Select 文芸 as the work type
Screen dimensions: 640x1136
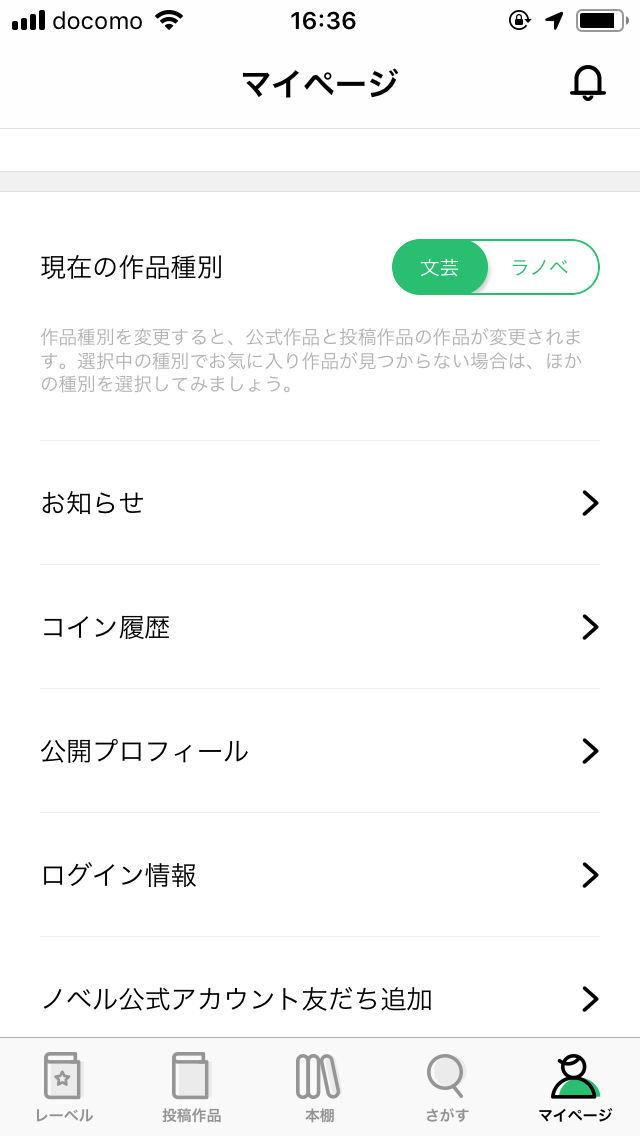click(x=440, y=268)
